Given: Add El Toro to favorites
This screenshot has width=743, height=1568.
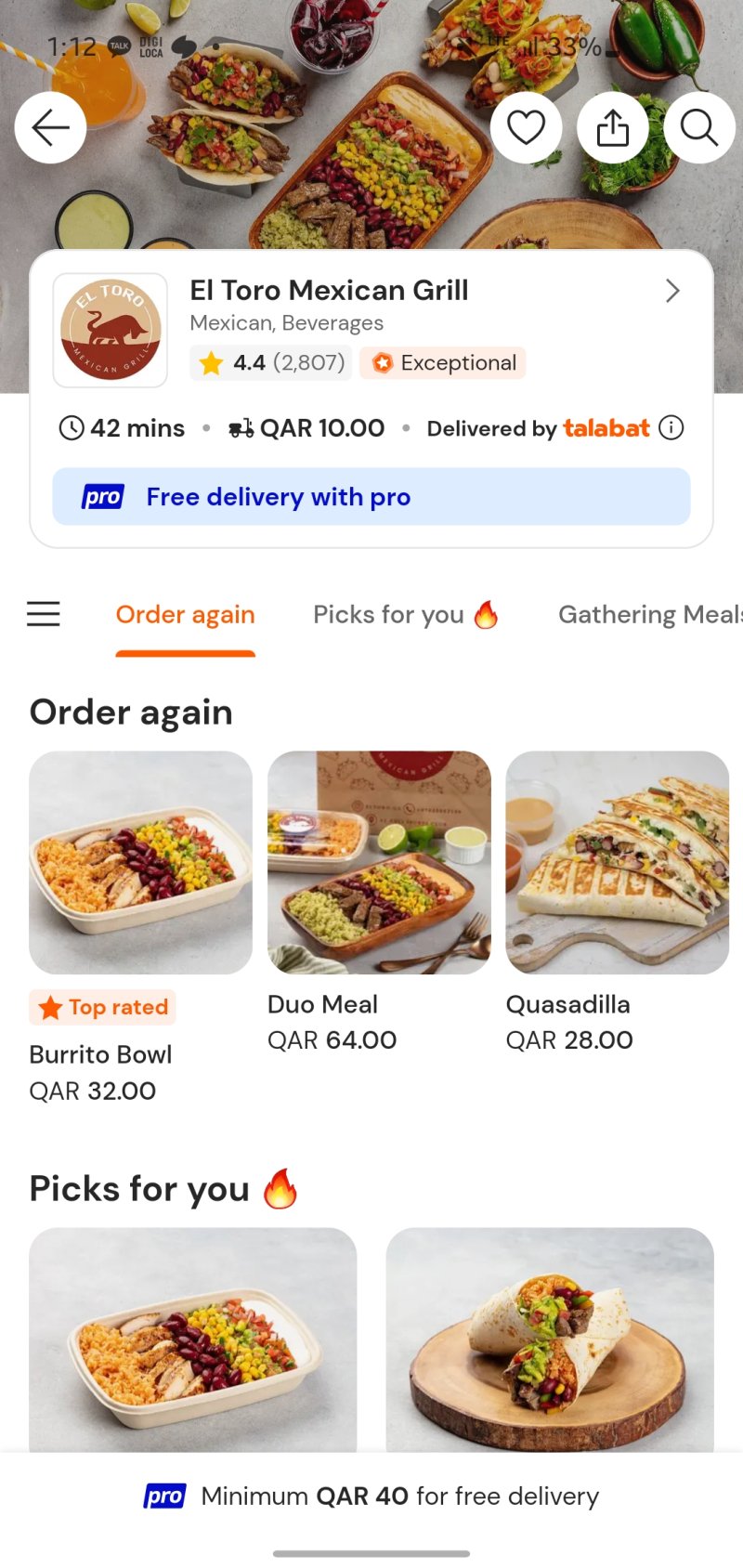Looking at the screenshot, I should coord(526,128).
